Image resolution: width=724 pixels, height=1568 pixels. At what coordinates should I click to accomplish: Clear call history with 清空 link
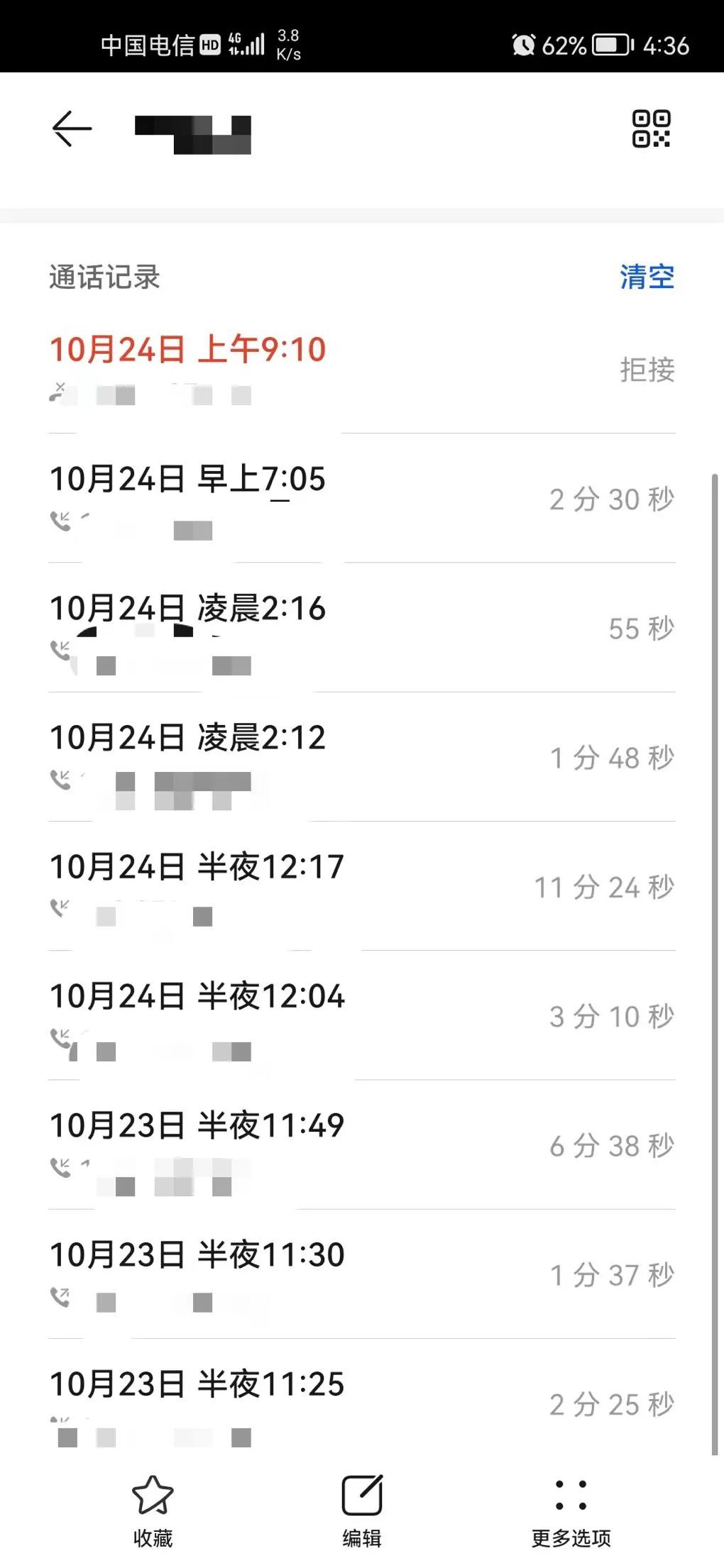click(646, 278)
